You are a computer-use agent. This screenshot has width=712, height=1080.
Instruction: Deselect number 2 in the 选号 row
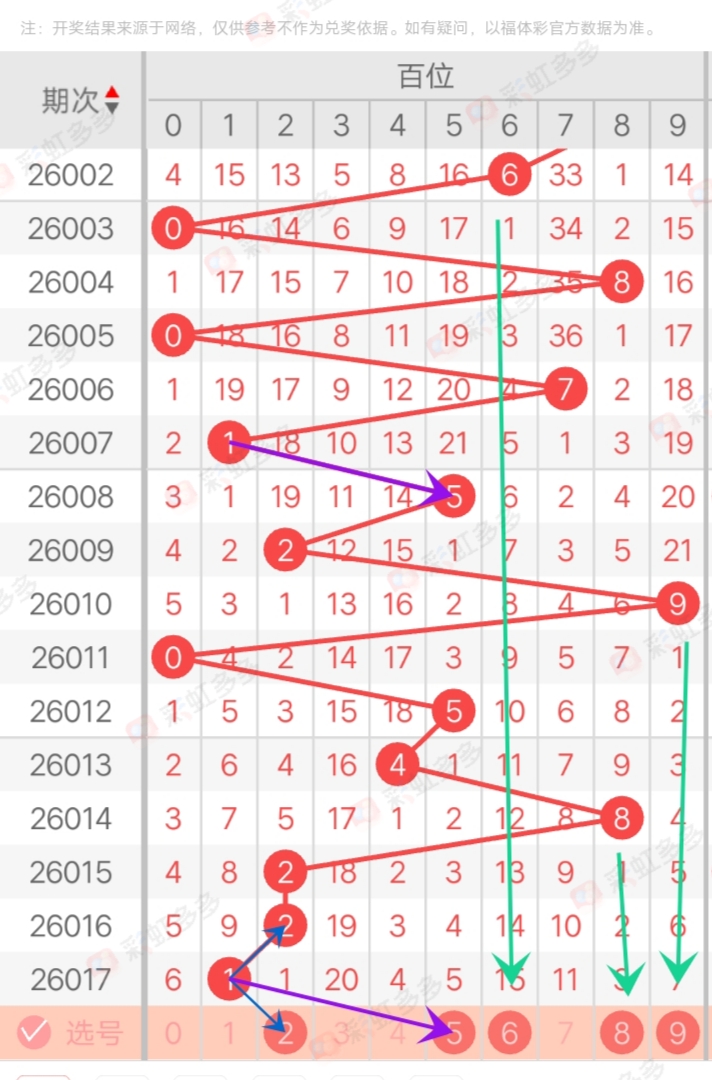tap(286, 1032)
